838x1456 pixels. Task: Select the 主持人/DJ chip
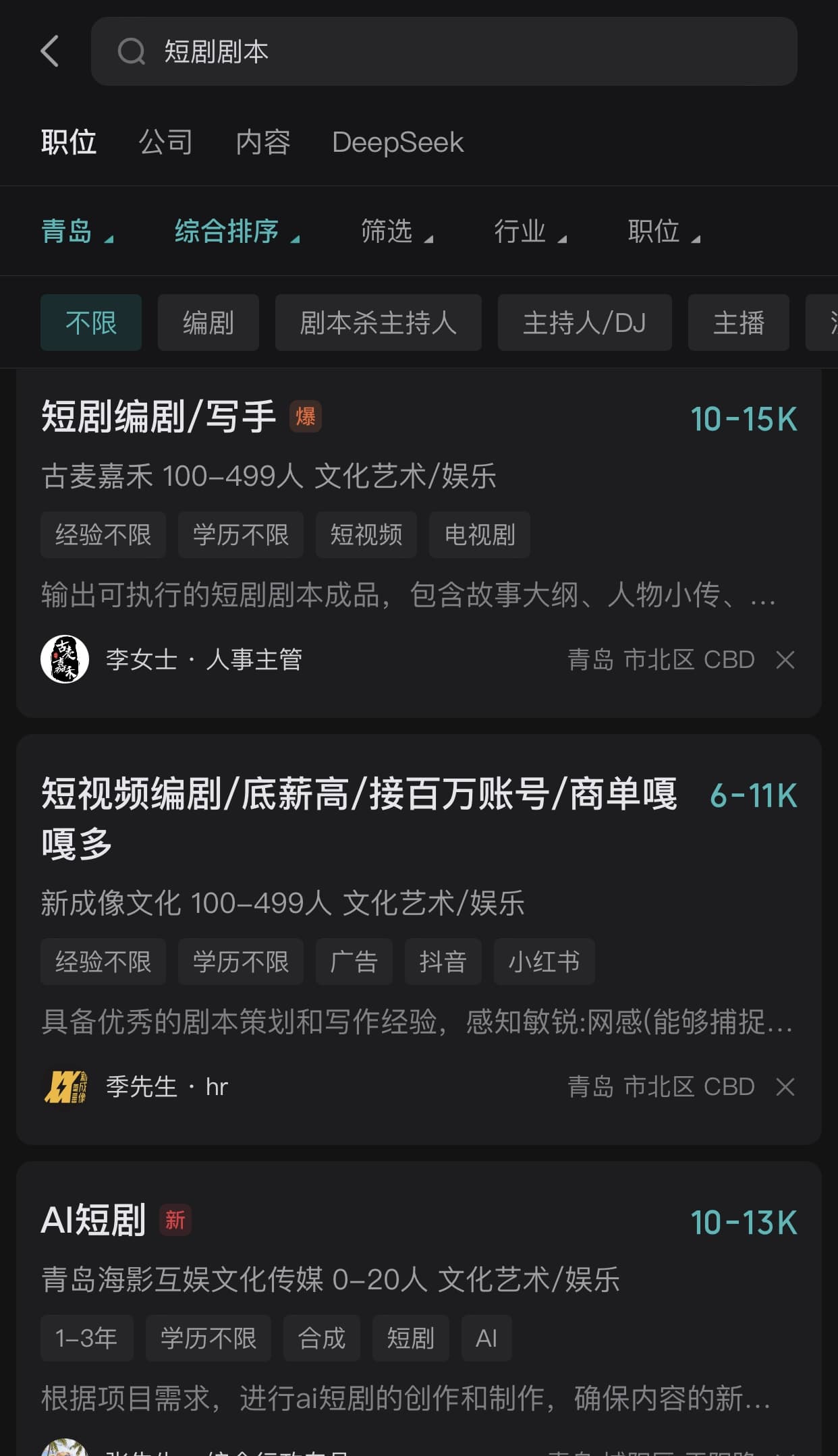pyautogui.click(x=584, y=323)
